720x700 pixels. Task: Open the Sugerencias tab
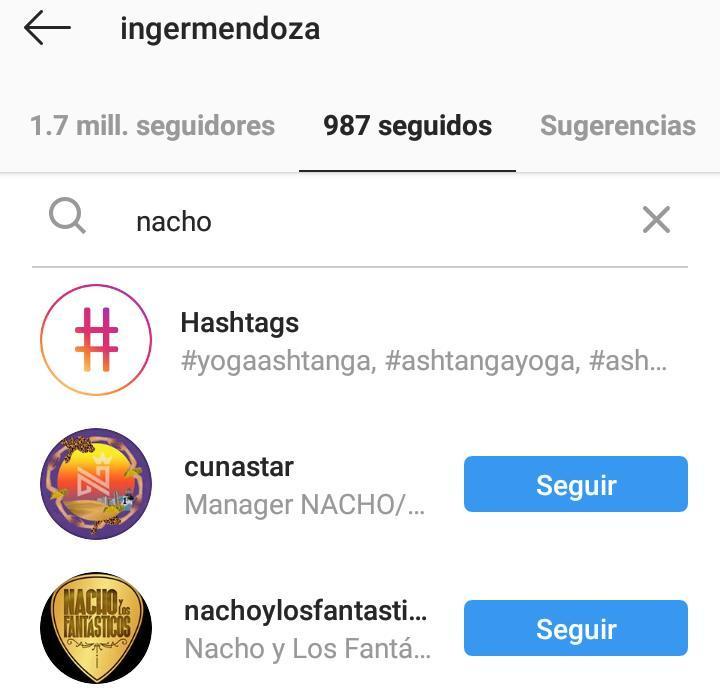[617, 126]
